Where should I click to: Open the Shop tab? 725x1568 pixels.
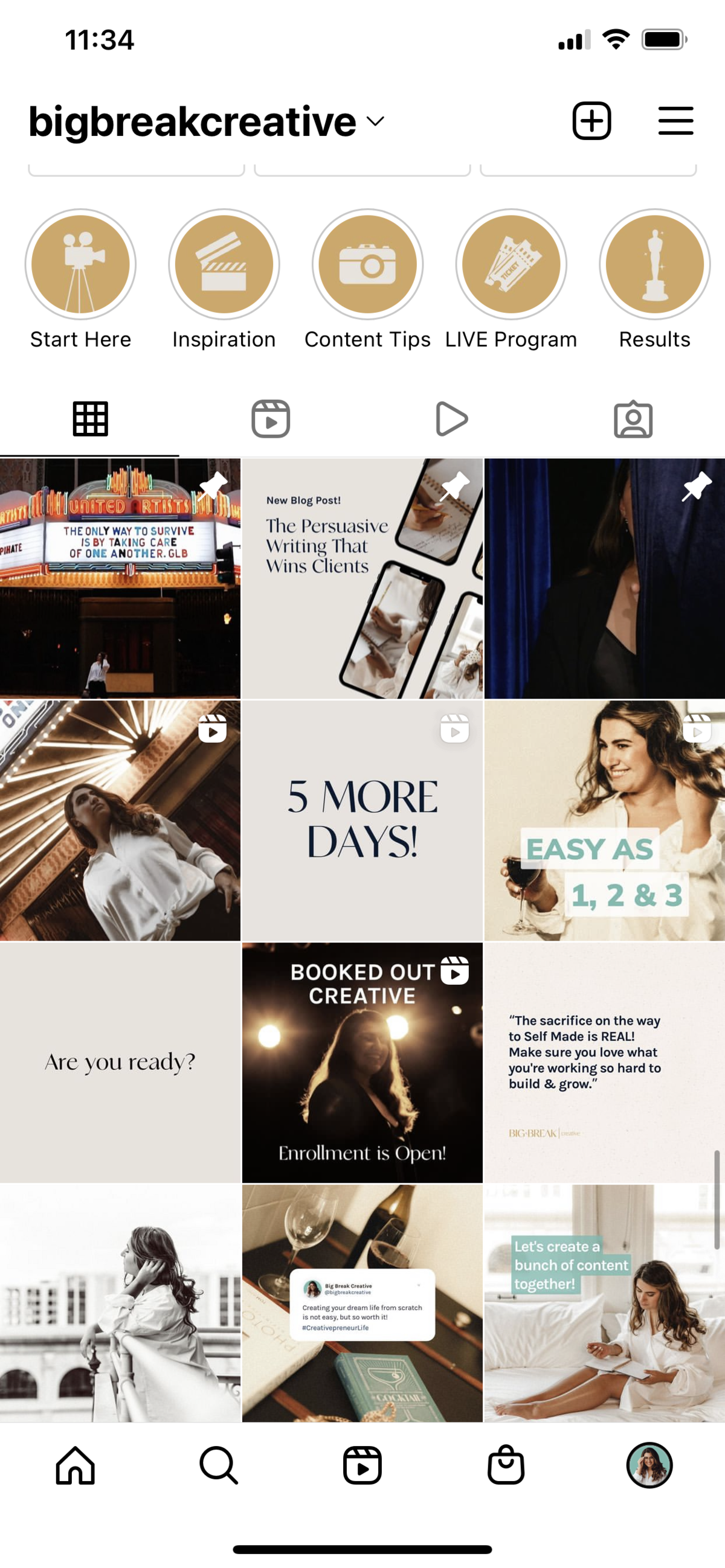click(506, 1465)
